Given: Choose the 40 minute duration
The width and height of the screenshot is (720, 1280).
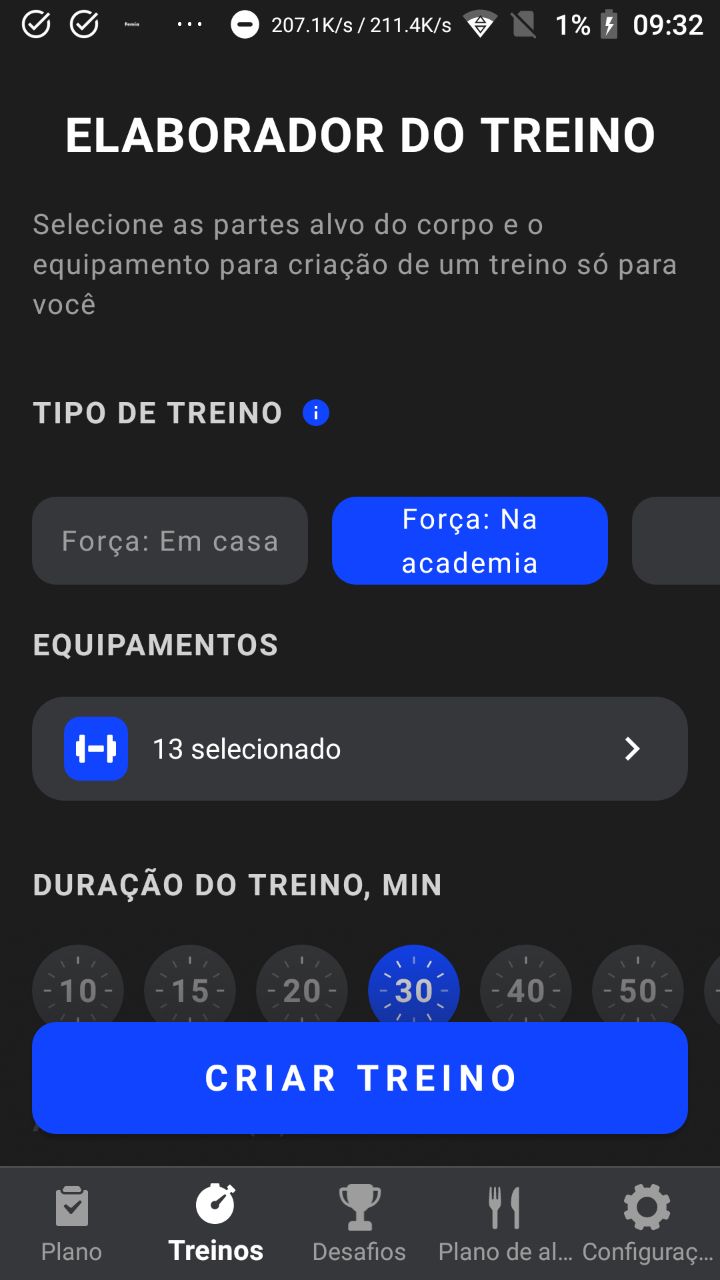Looking at the screenshot, I should pyautogui.click(x=526, y=990).
